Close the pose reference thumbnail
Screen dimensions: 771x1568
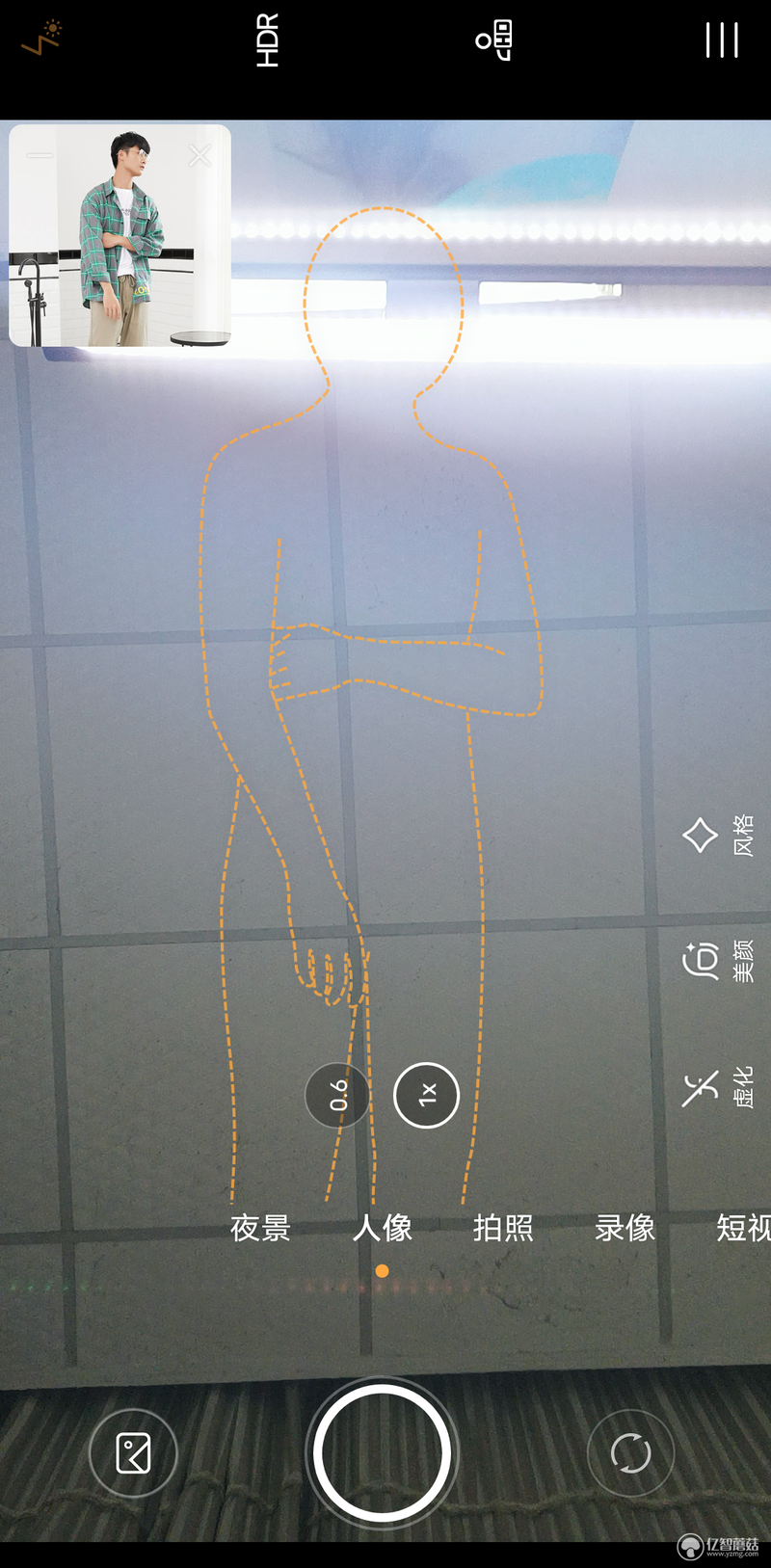click(x=199, y=155)
